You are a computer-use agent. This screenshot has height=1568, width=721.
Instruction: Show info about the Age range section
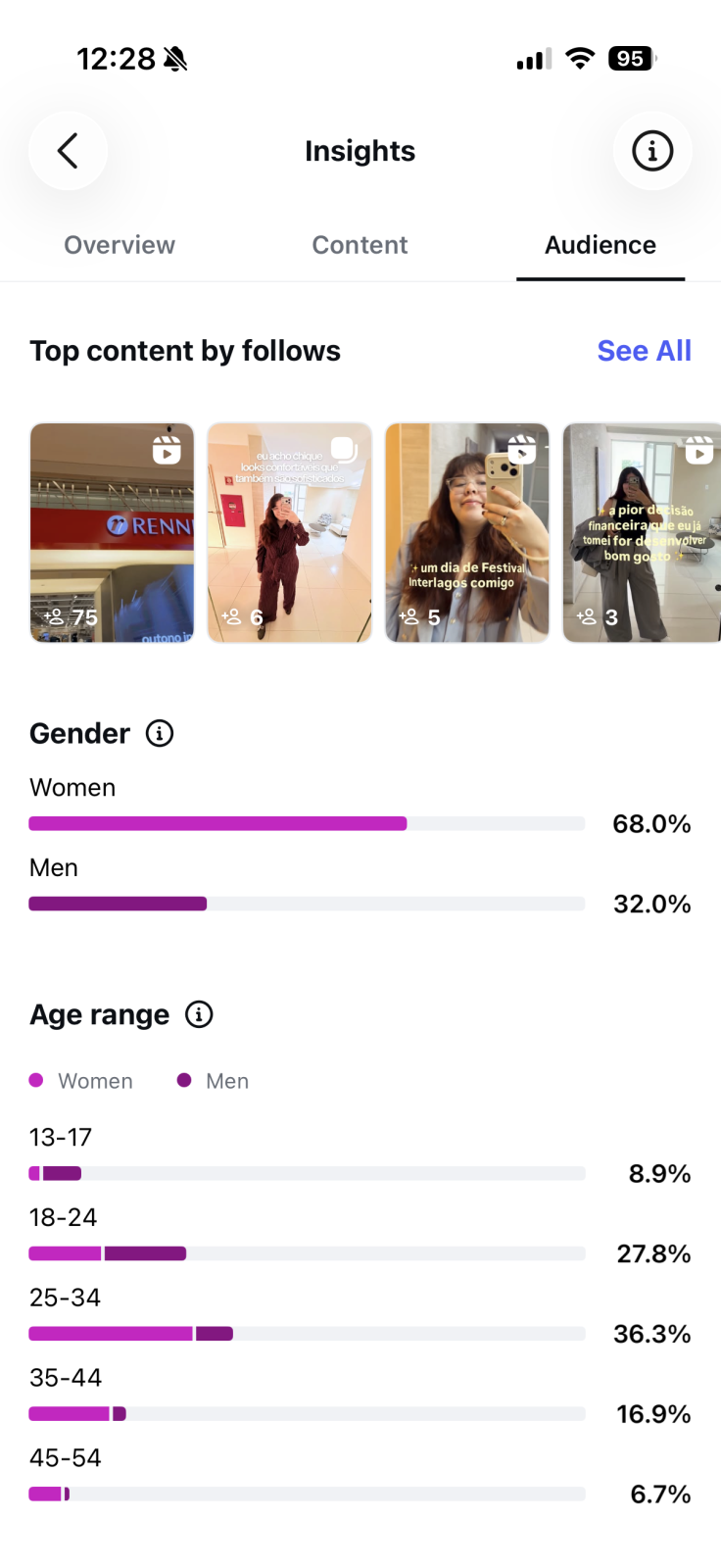click(x=199, y=1014)
